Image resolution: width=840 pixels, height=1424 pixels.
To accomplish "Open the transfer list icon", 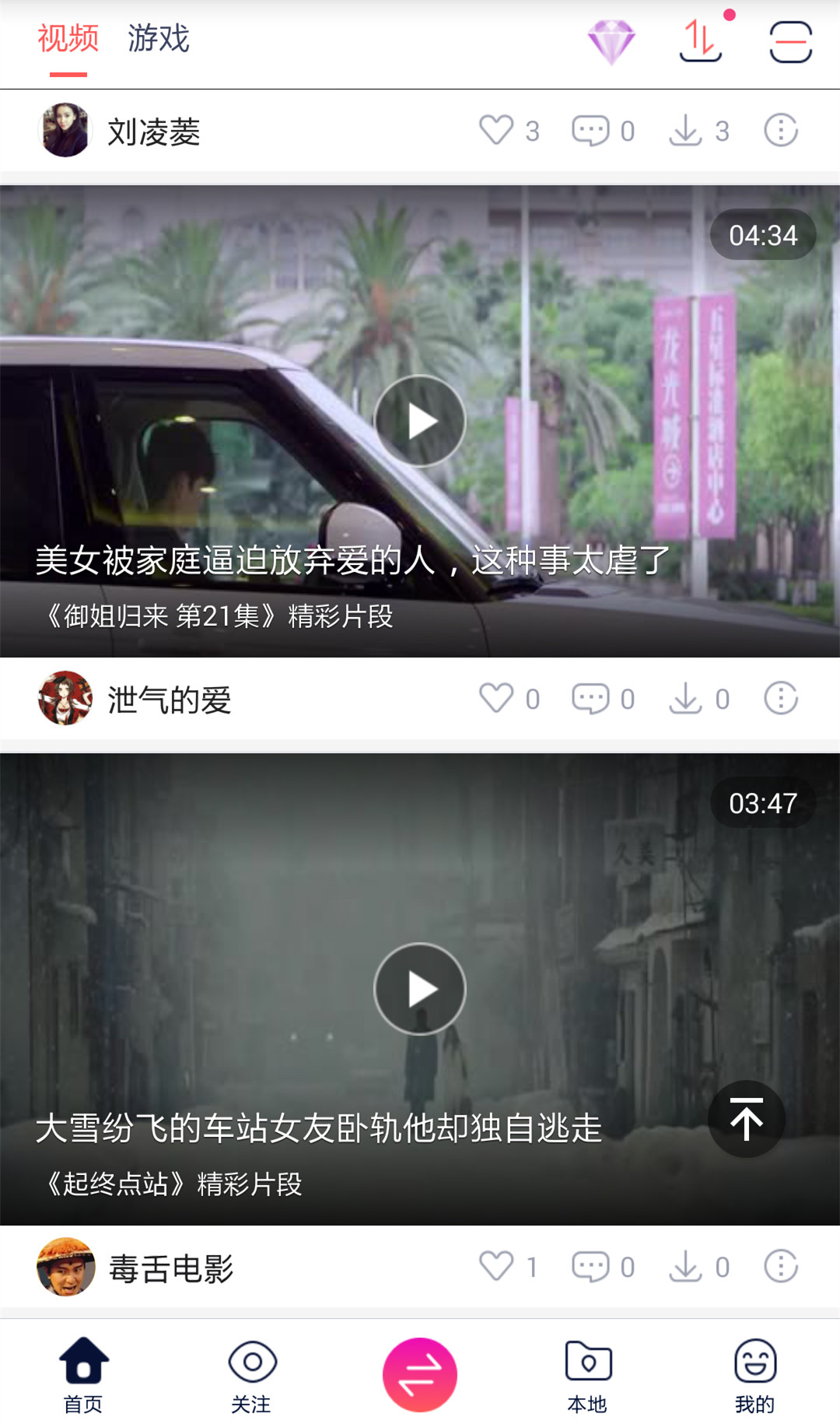I will 701,40.
